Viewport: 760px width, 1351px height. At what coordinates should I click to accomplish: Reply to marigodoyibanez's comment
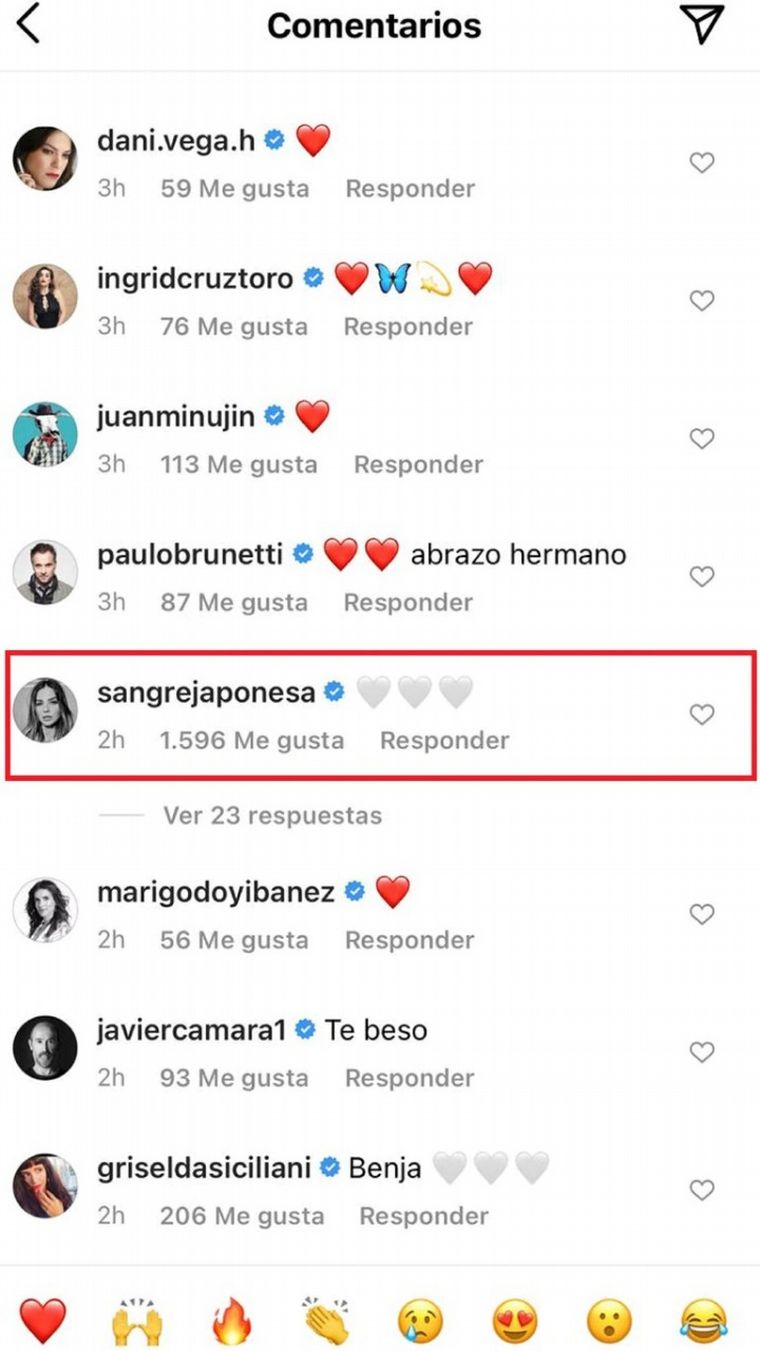click(410, 940)
